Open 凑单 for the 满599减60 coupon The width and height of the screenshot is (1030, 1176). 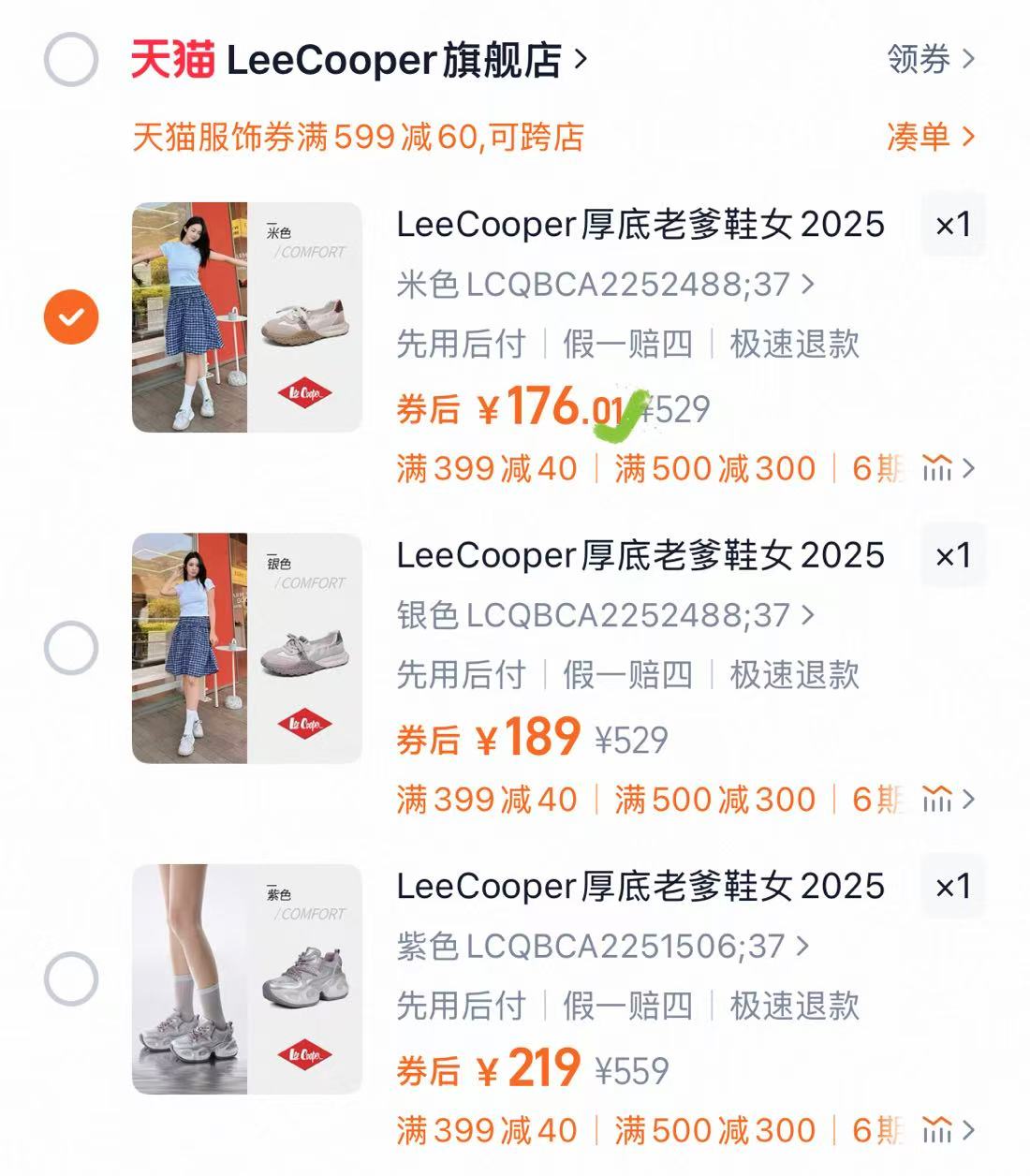(x=931, y=137)
